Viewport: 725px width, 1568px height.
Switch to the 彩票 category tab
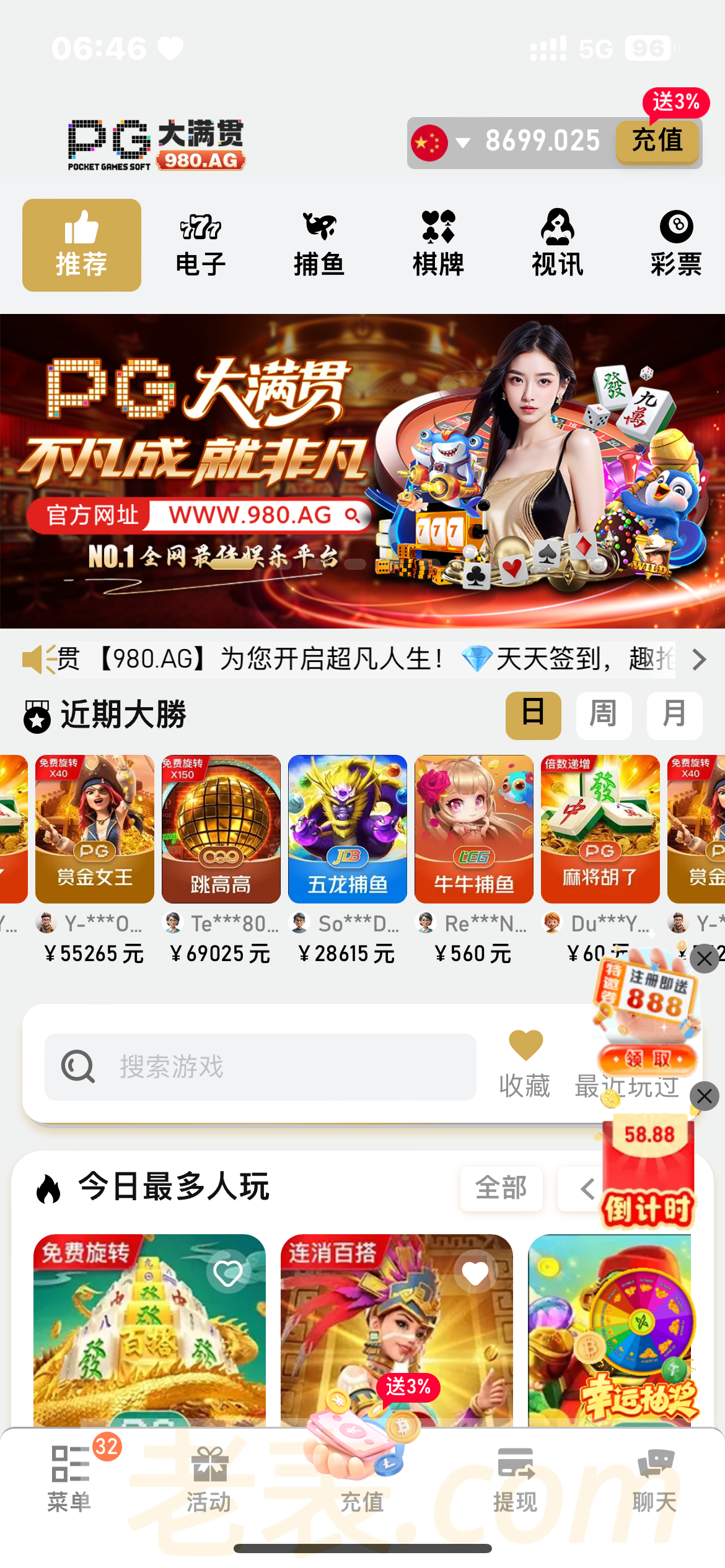(675, 245)
